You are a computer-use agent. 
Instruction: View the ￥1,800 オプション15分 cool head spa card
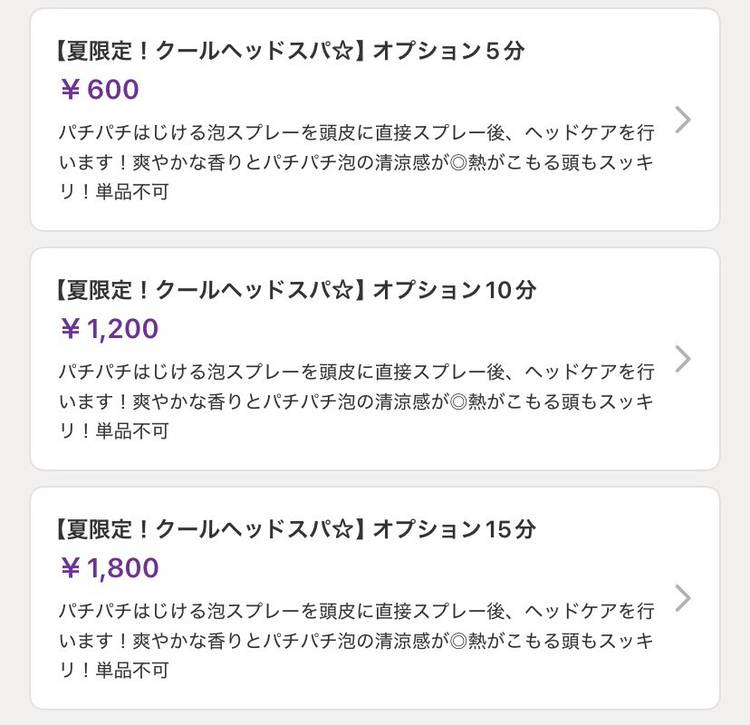[375, 598]
